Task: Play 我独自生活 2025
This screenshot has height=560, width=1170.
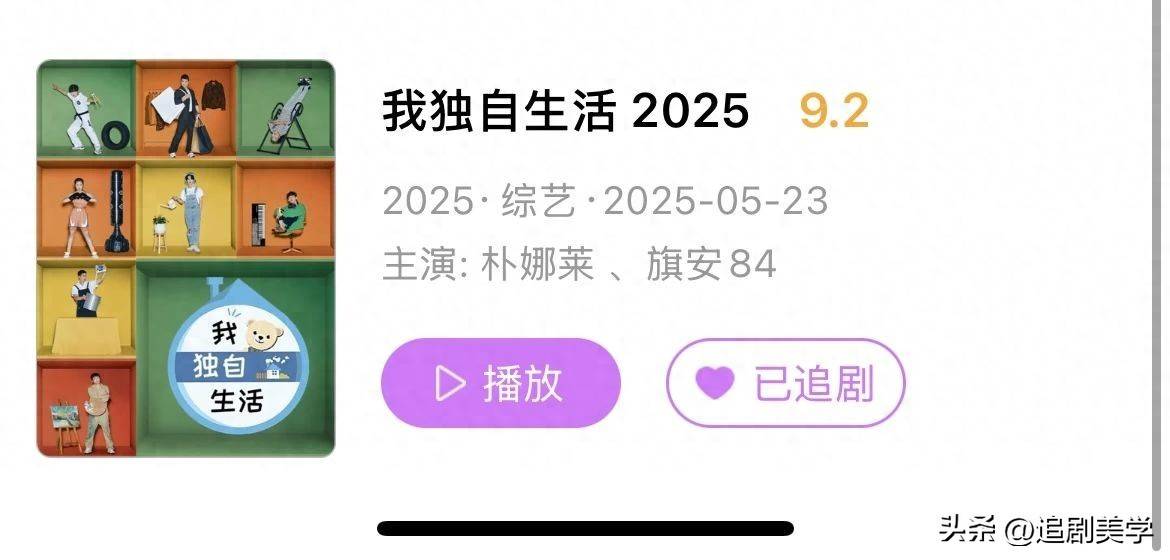Action: (500, 383)
